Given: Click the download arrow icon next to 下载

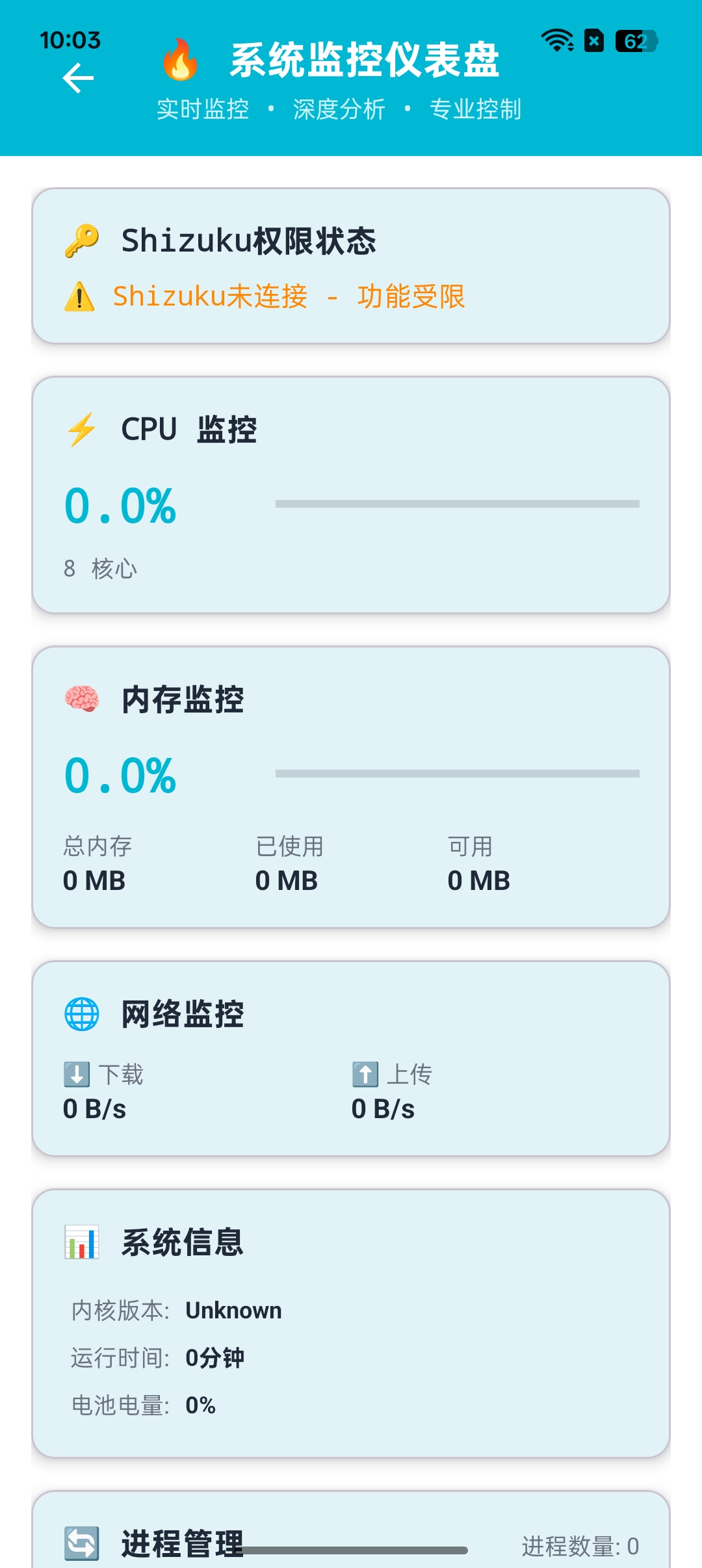Looking at the screenshot, I should pyautogui.click(x=75, y=1074).
